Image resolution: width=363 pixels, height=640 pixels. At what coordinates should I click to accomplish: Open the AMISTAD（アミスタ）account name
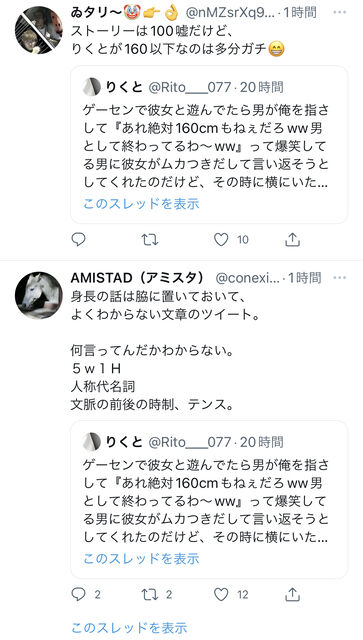pyautogui.click(x=137, y=278)
